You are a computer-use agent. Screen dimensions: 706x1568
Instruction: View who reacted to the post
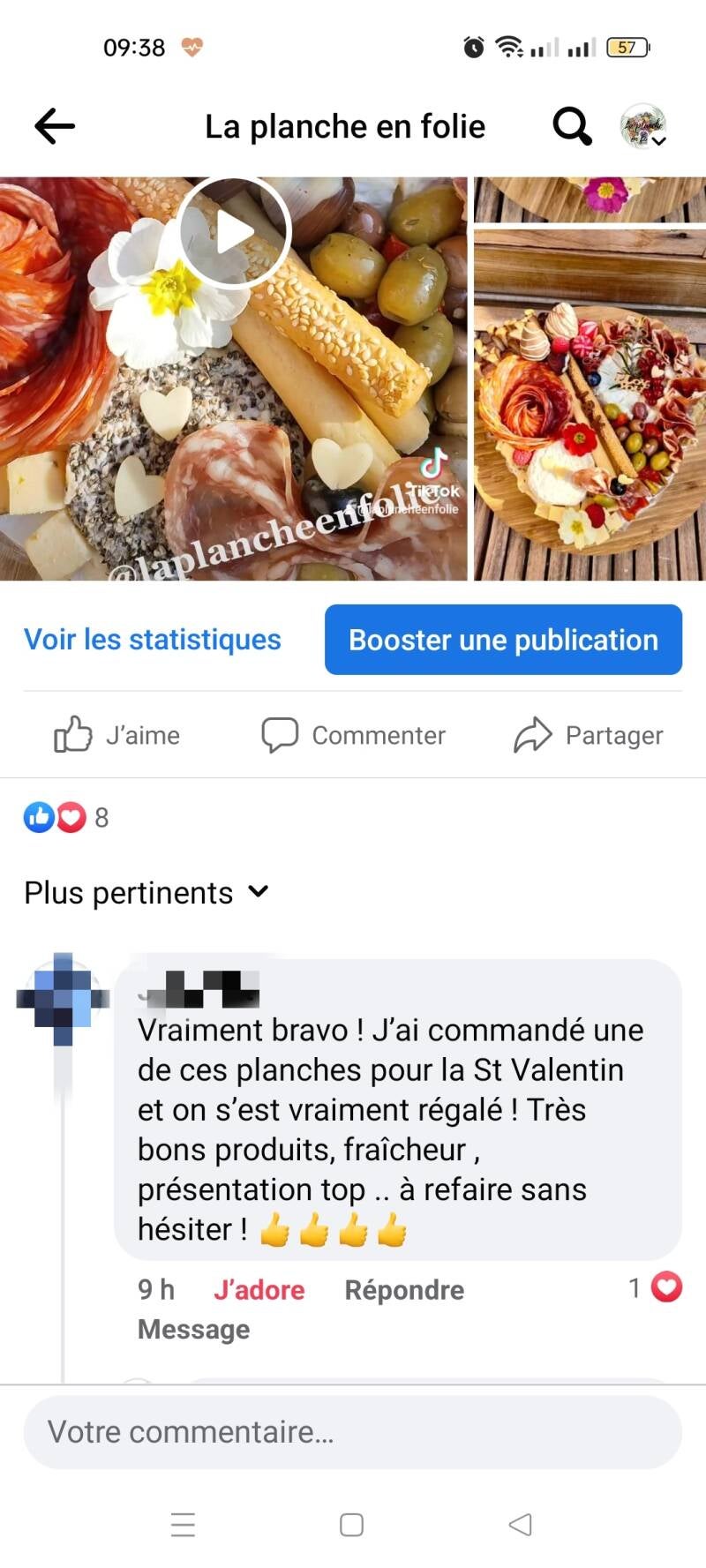[66, 818]
